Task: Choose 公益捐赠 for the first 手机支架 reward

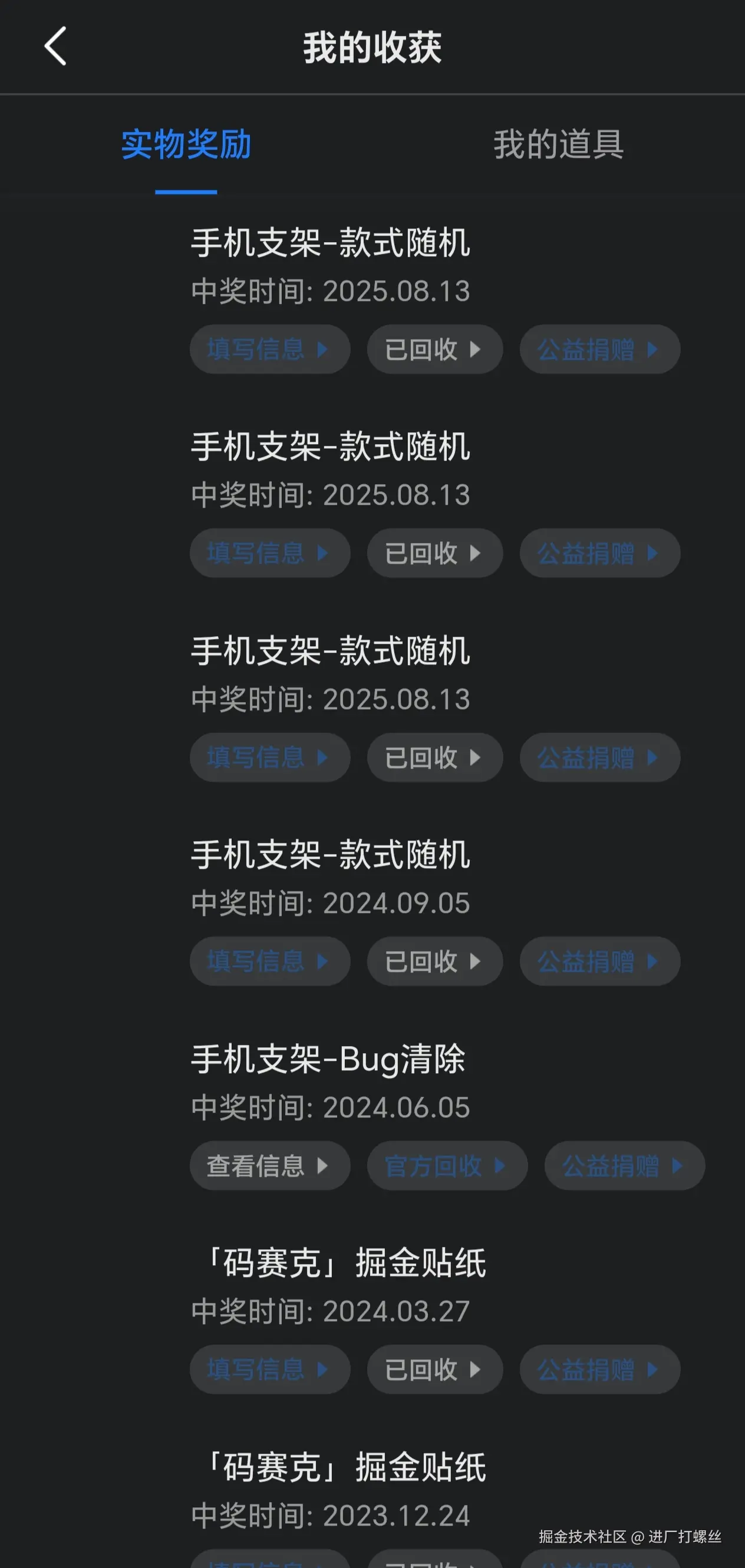Action: [599, 349]
